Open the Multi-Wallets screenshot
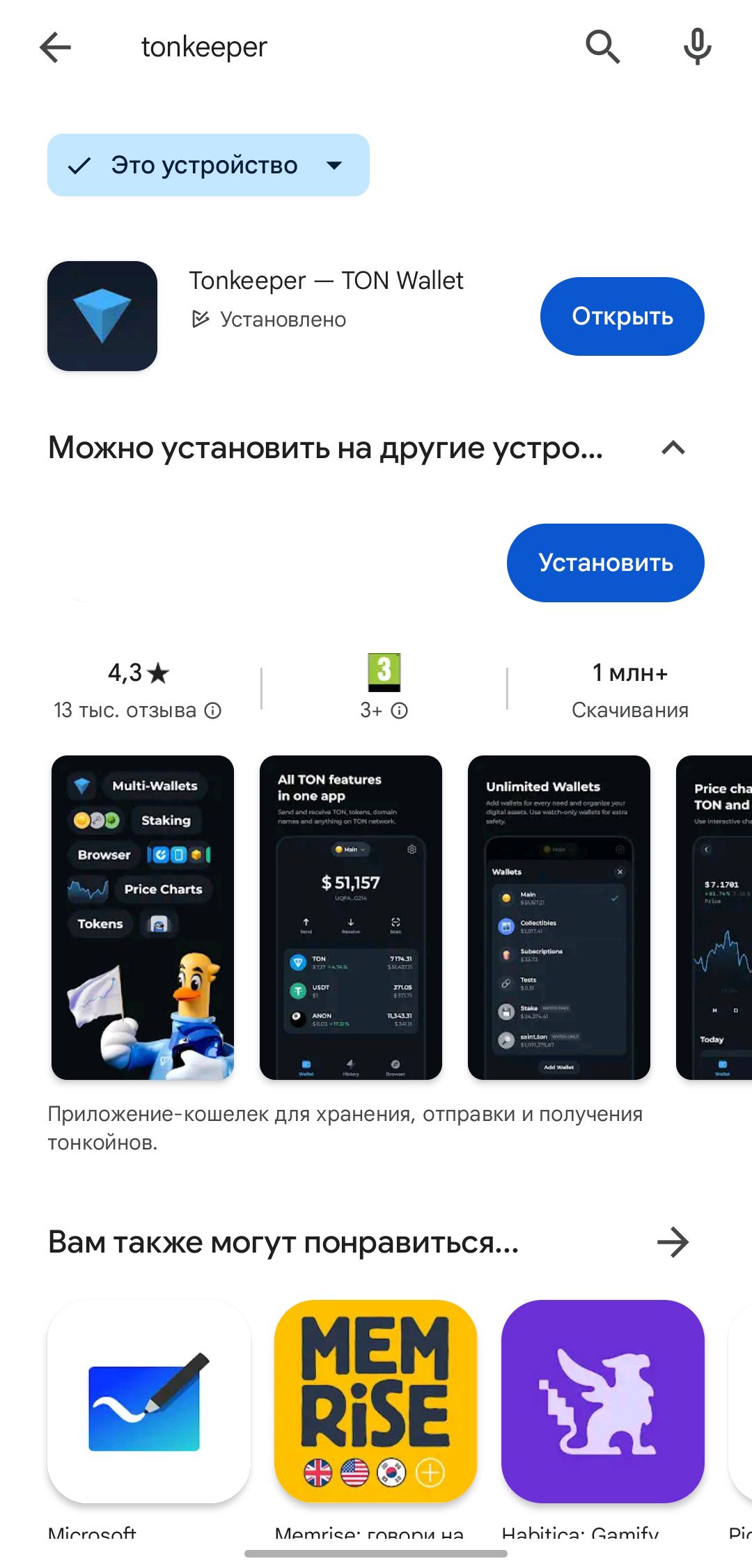This screenshot has height=1568, width=752. [x=143, y=917]
